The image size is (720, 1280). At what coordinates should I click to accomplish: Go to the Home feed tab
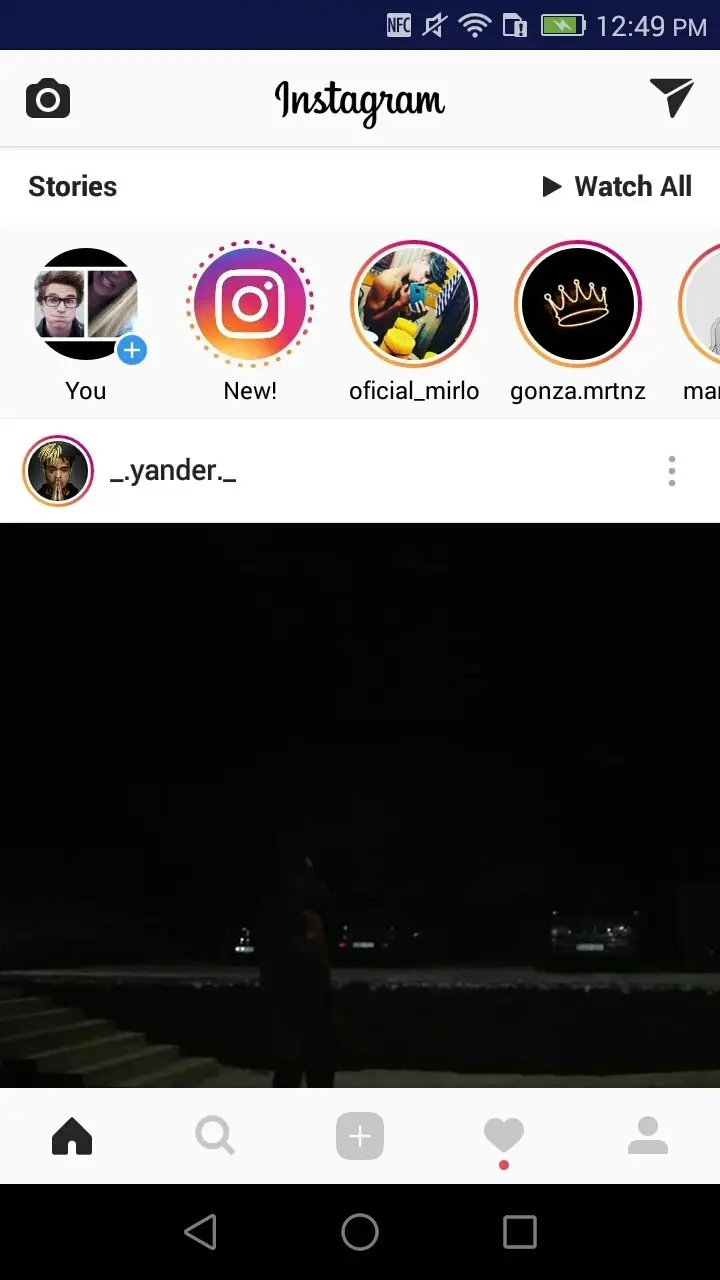(72, 1136)
